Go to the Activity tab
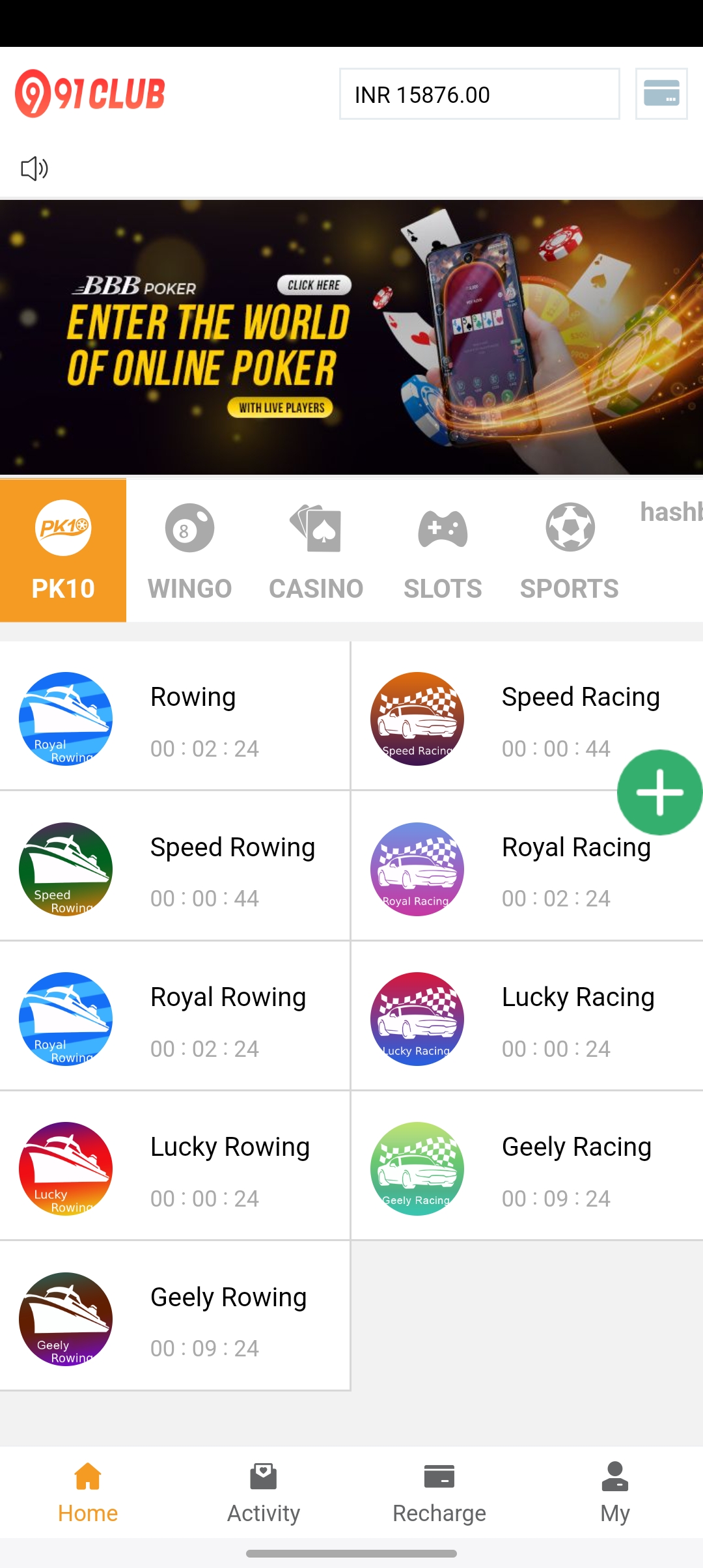This screenshot has height=1568, width=703. tap(264, 1492)
